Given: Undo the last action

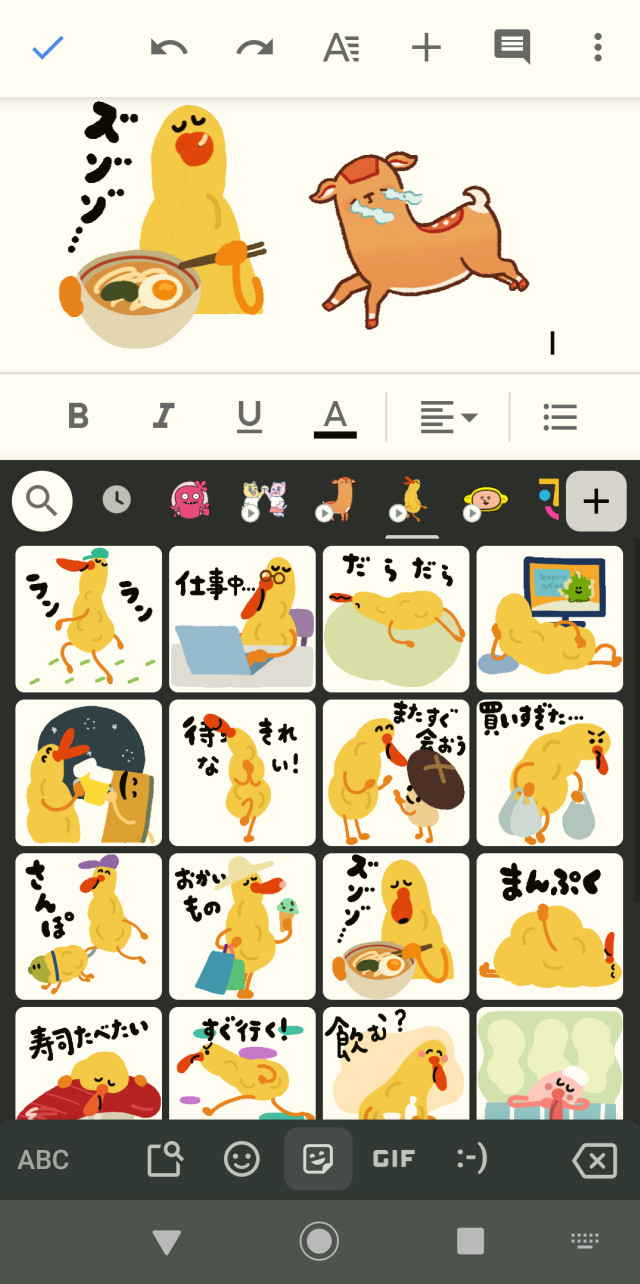Looking at the screenshot, I should tap(170, 47).
